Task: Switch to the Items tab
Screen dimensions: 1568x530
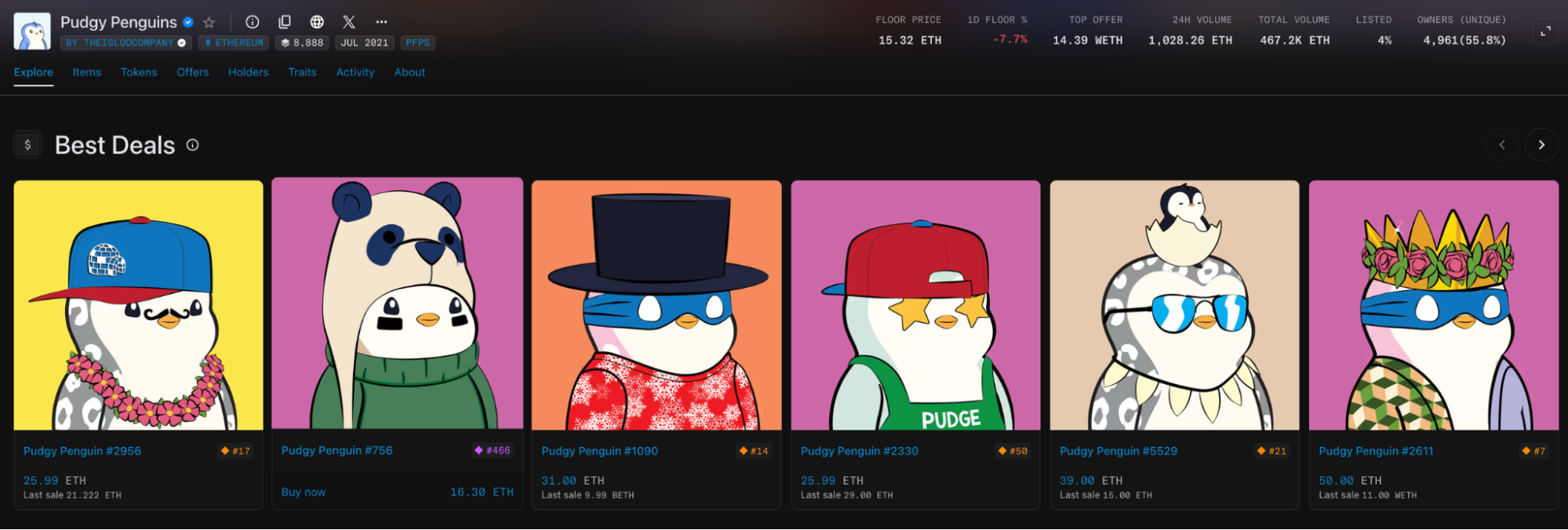Action: (x=86, y=72)
